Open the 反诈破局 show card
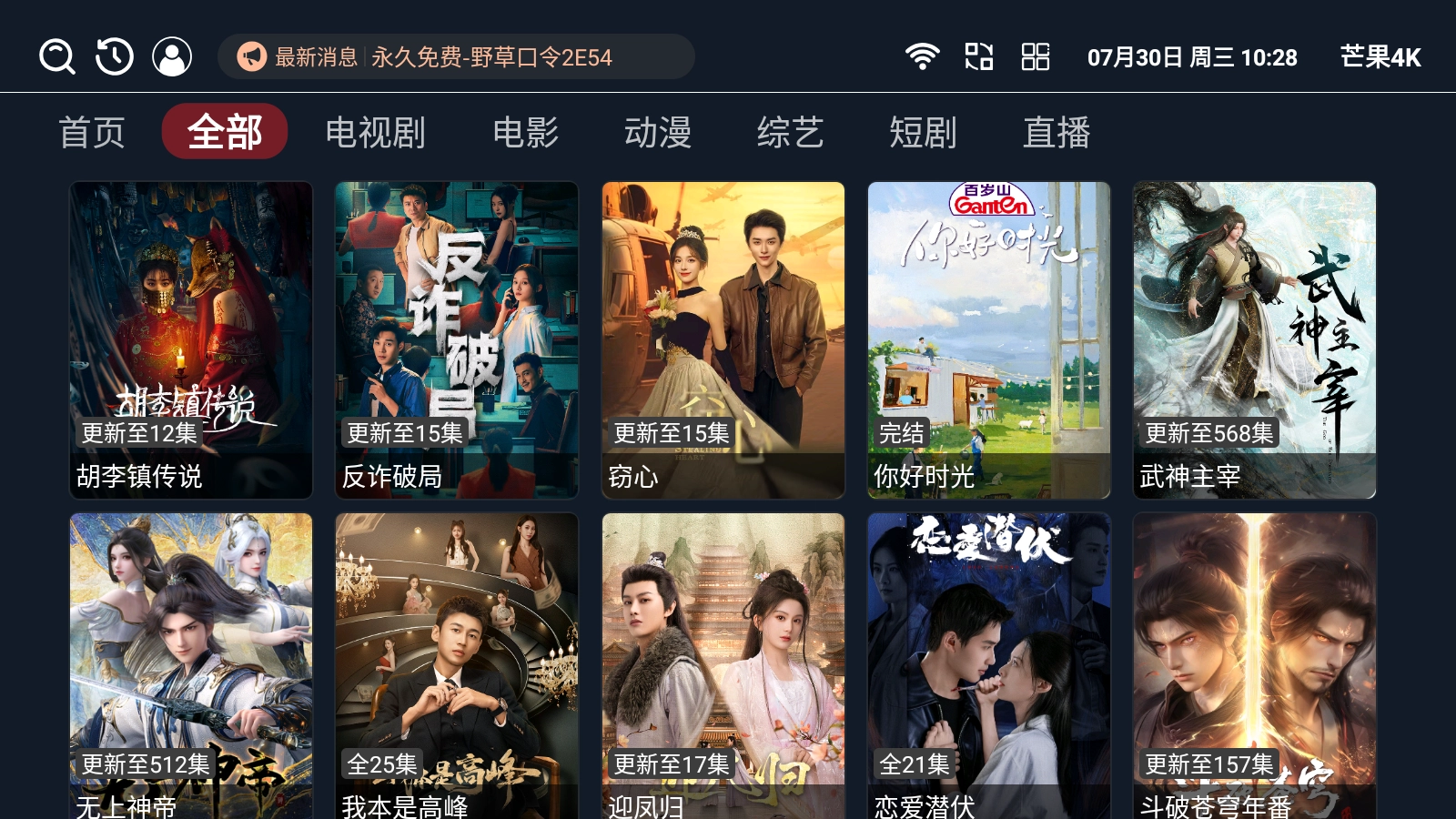Image resolution: width=1456 pixels, height=819 pixels. pyautogui.click(x=457, y=339)
